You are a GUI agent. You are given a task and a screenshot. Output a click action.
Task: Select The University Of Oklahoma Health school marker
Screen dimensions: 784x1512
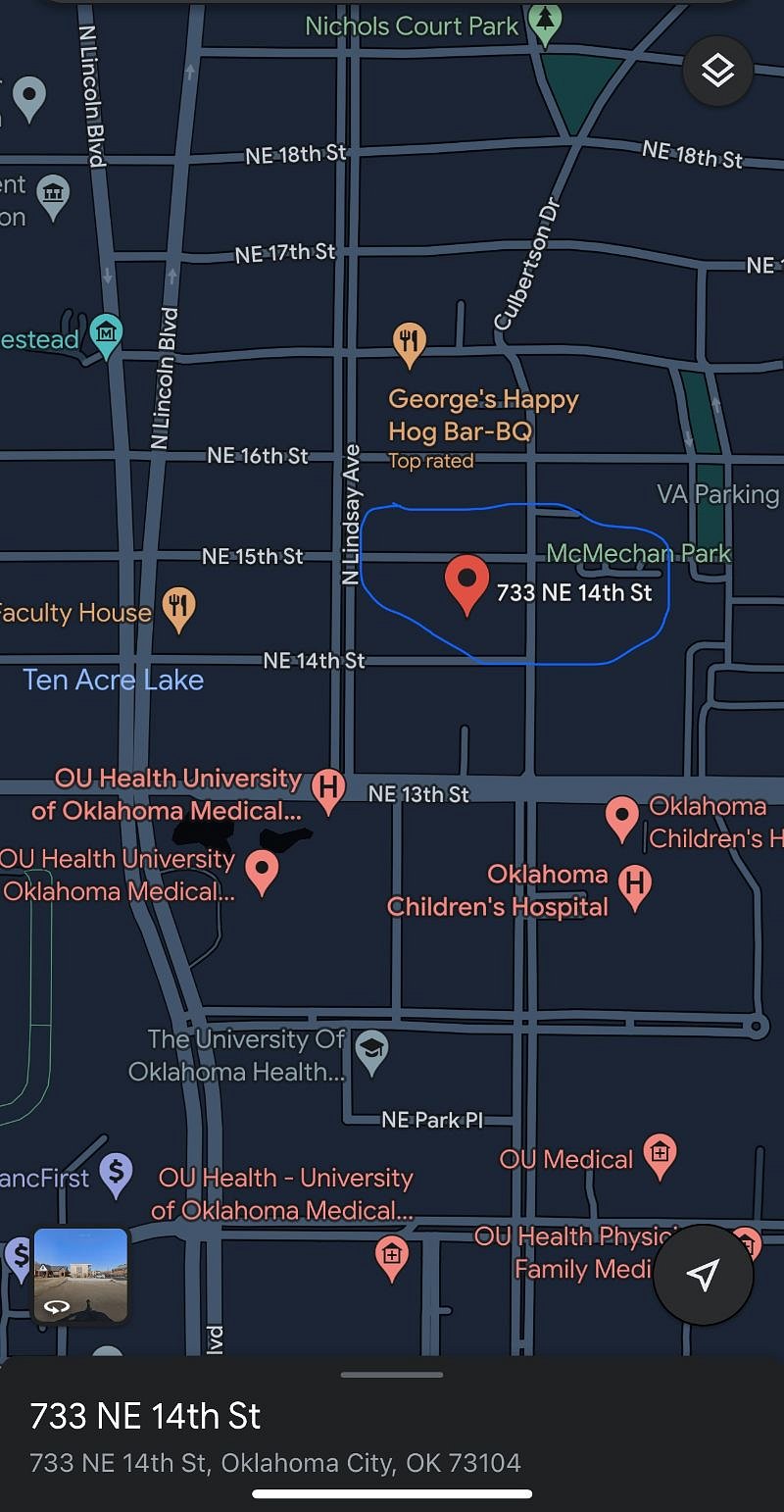(370, 1052)
